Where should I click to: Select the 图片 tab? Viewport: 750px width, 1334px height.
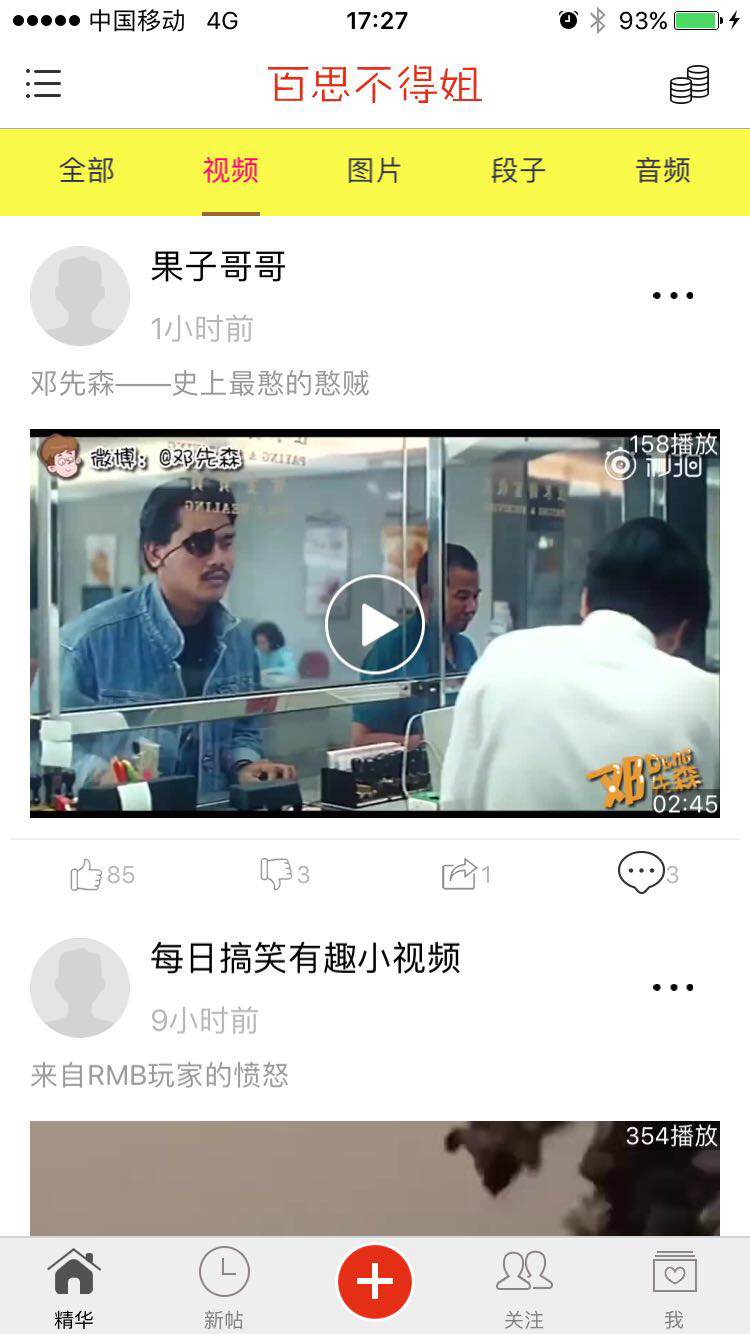coord(374,171)
